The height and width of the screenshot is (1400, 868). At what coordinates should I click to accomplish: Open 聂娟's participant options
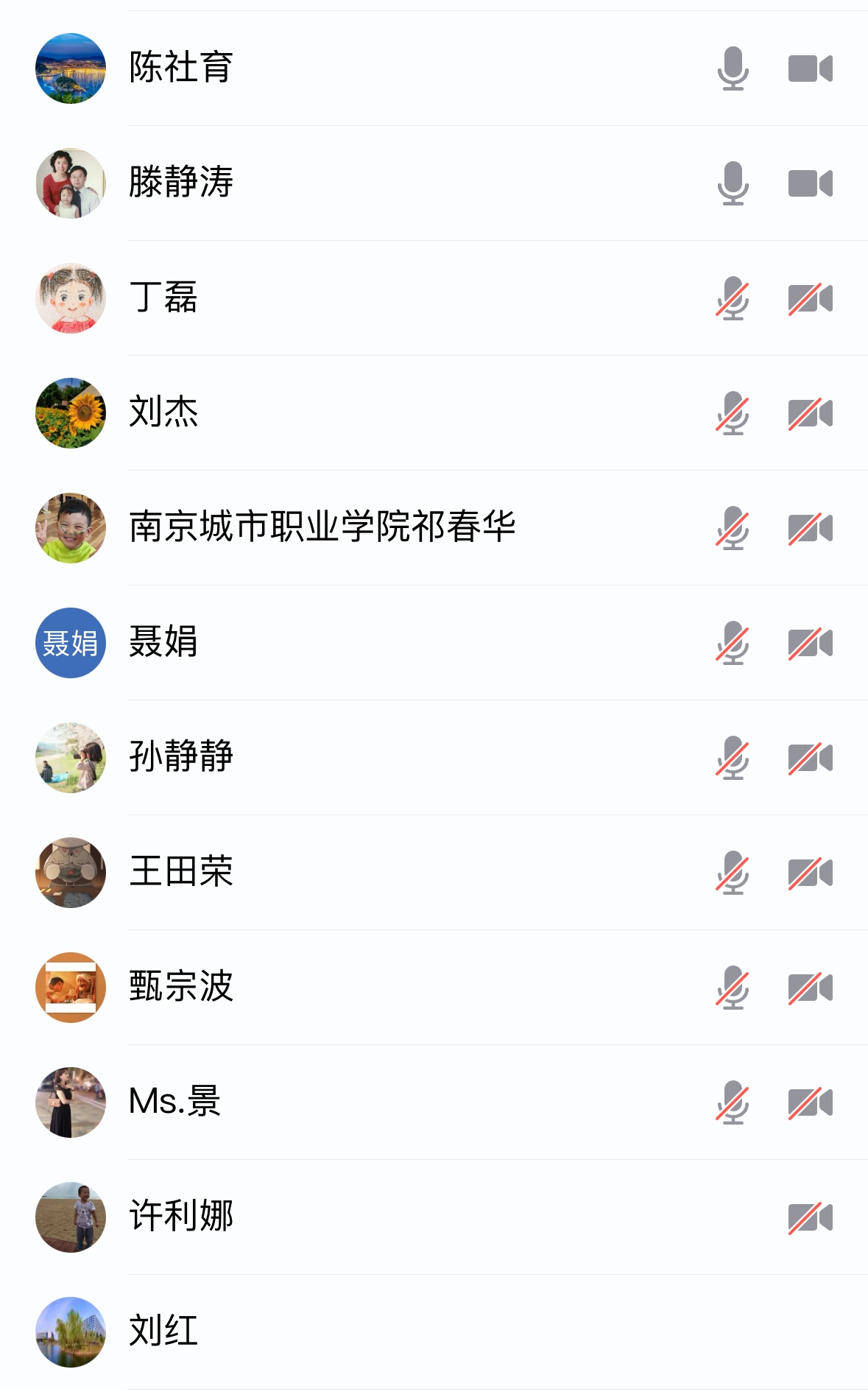coord(163,642)
